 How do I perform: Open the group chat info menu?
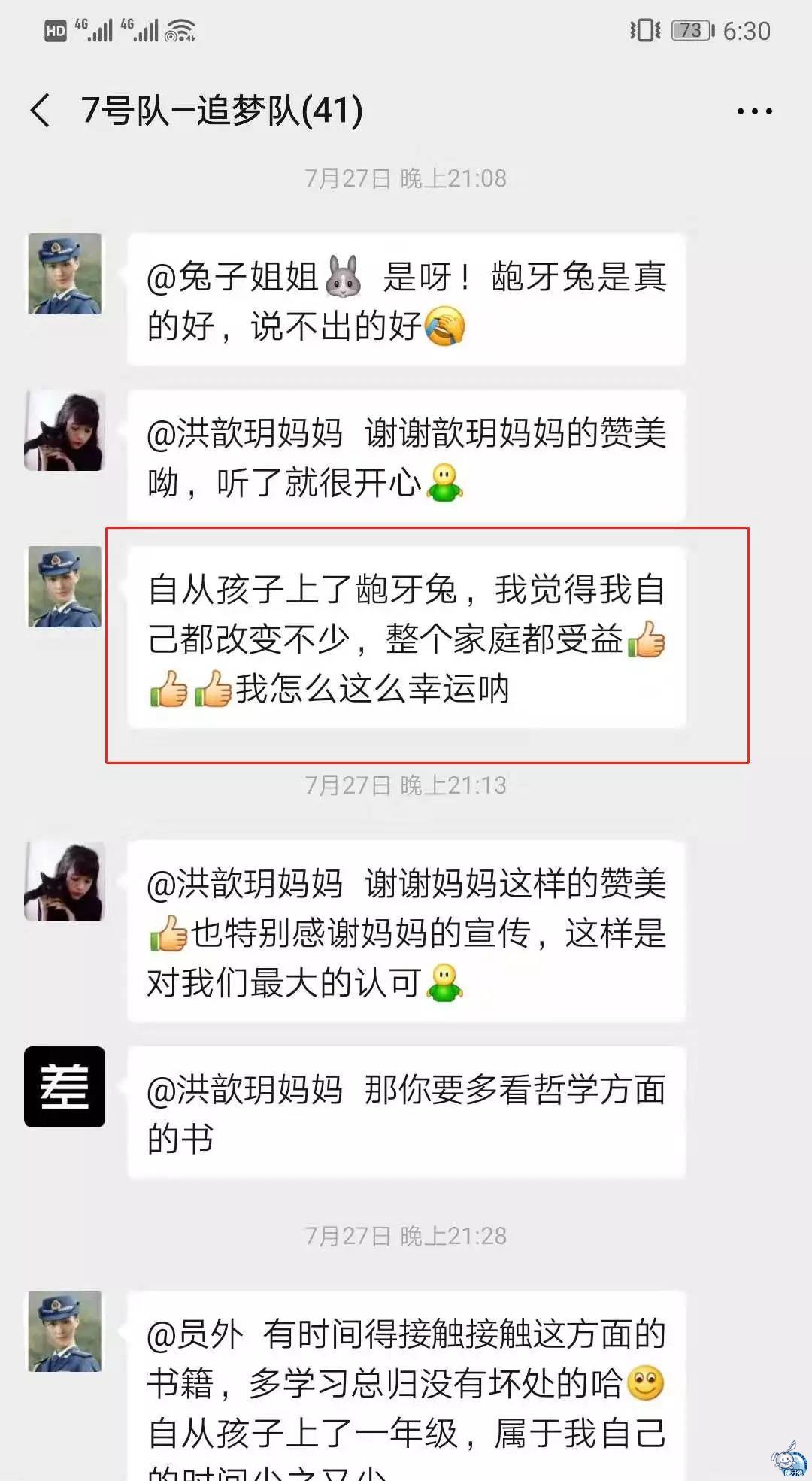pyautogui.click(x=753, y=111)
